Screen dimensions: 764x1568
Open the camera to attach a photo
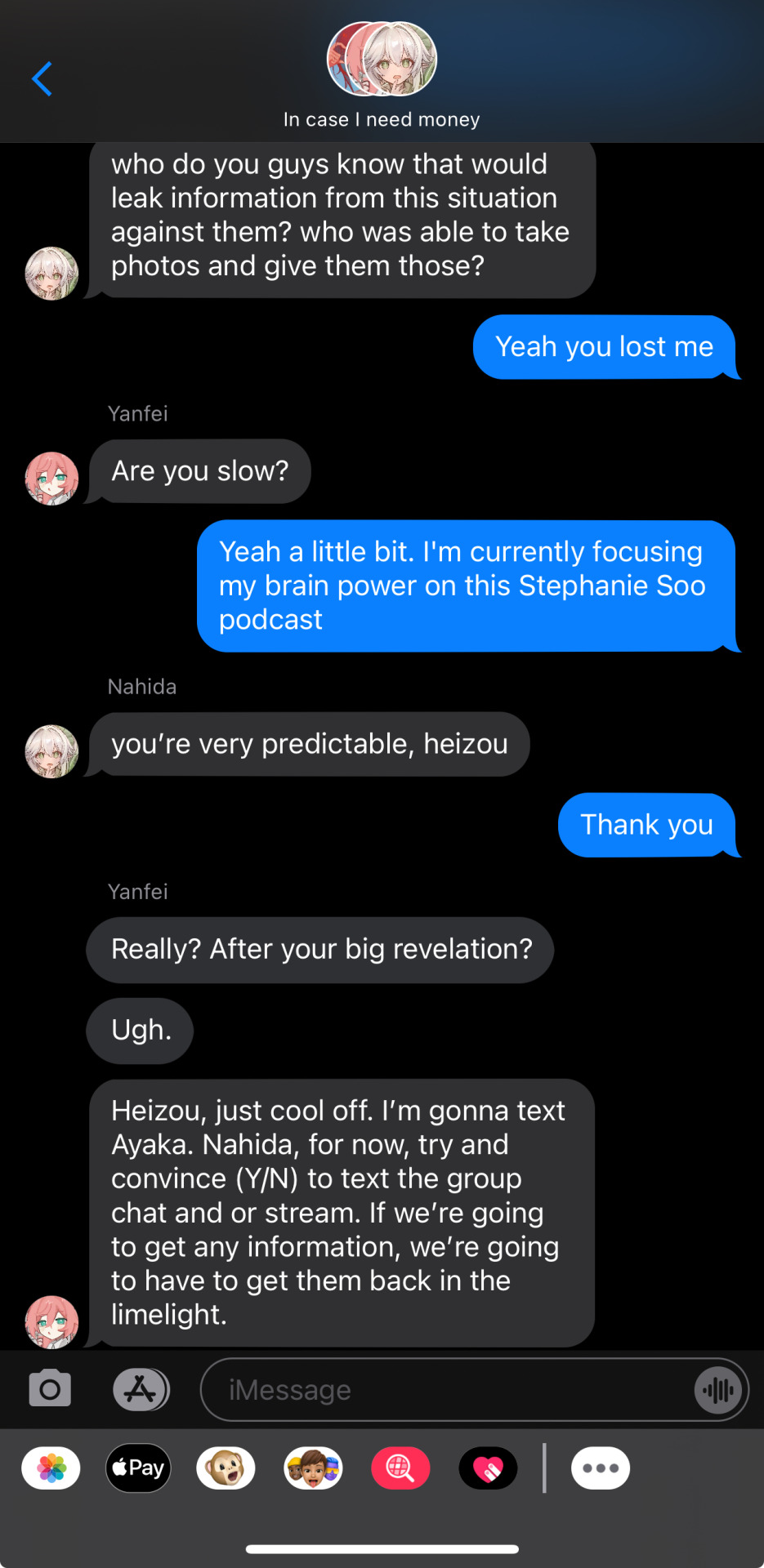click(x=50, y=1389)
